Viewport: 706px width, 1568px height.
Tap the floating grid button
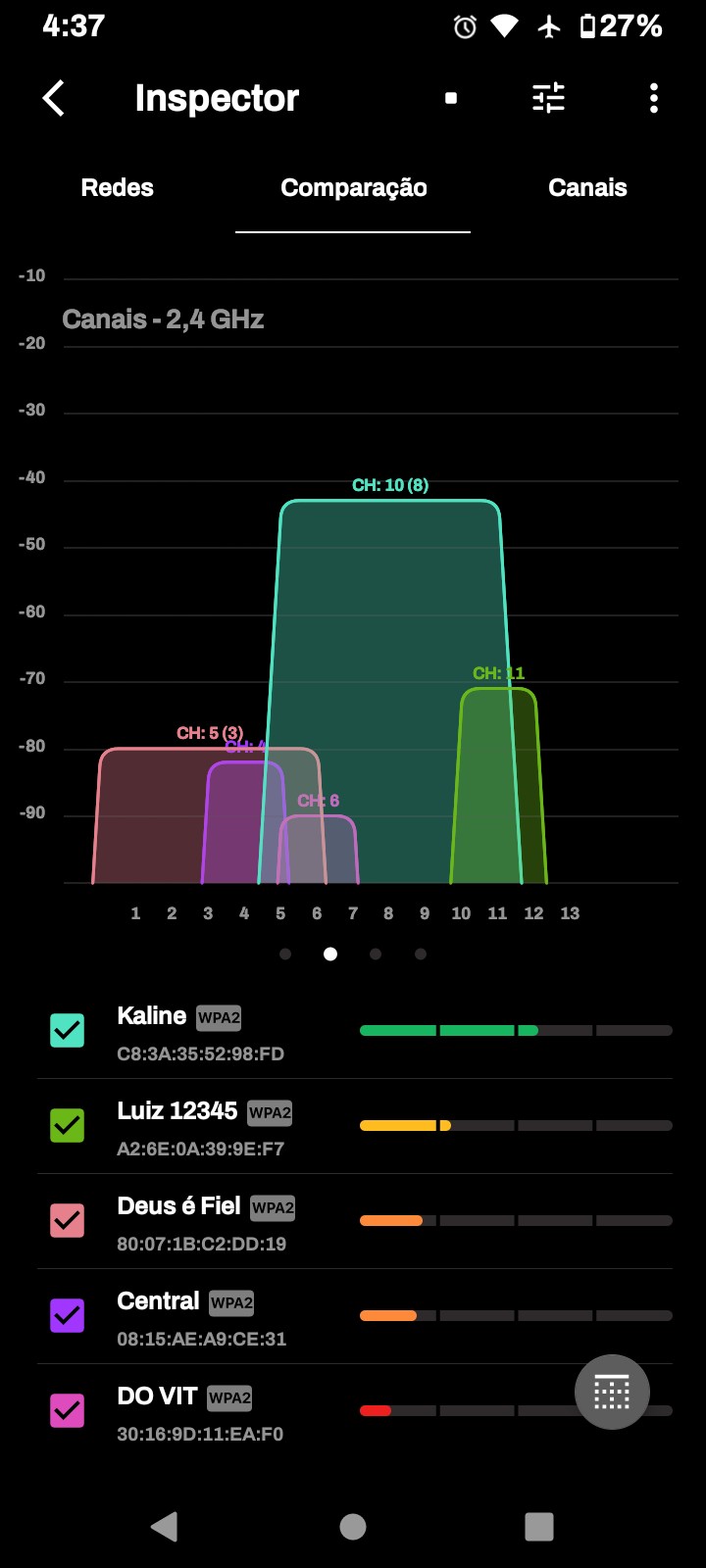tap(612, 1392)
